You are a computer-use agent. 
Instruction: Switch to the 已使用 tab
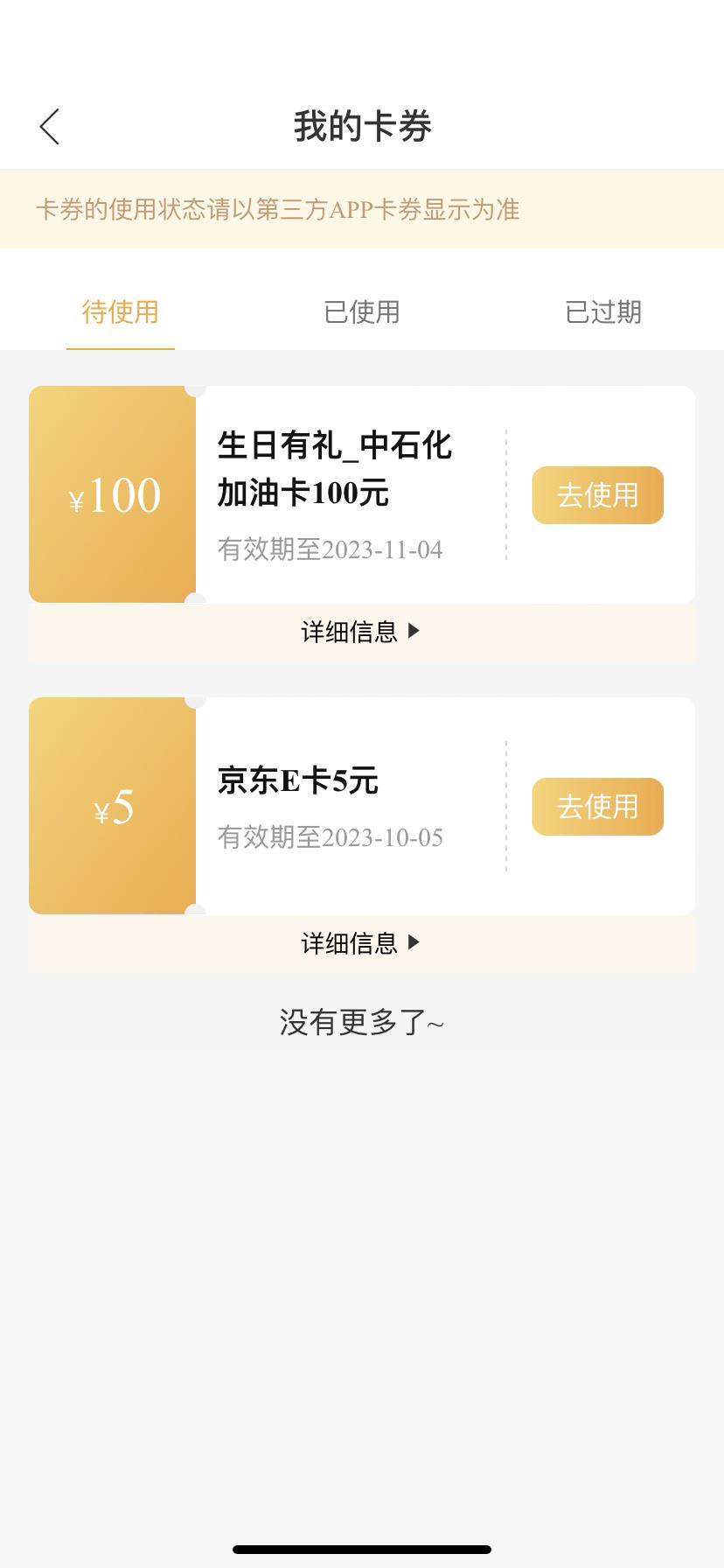(362, 311)
